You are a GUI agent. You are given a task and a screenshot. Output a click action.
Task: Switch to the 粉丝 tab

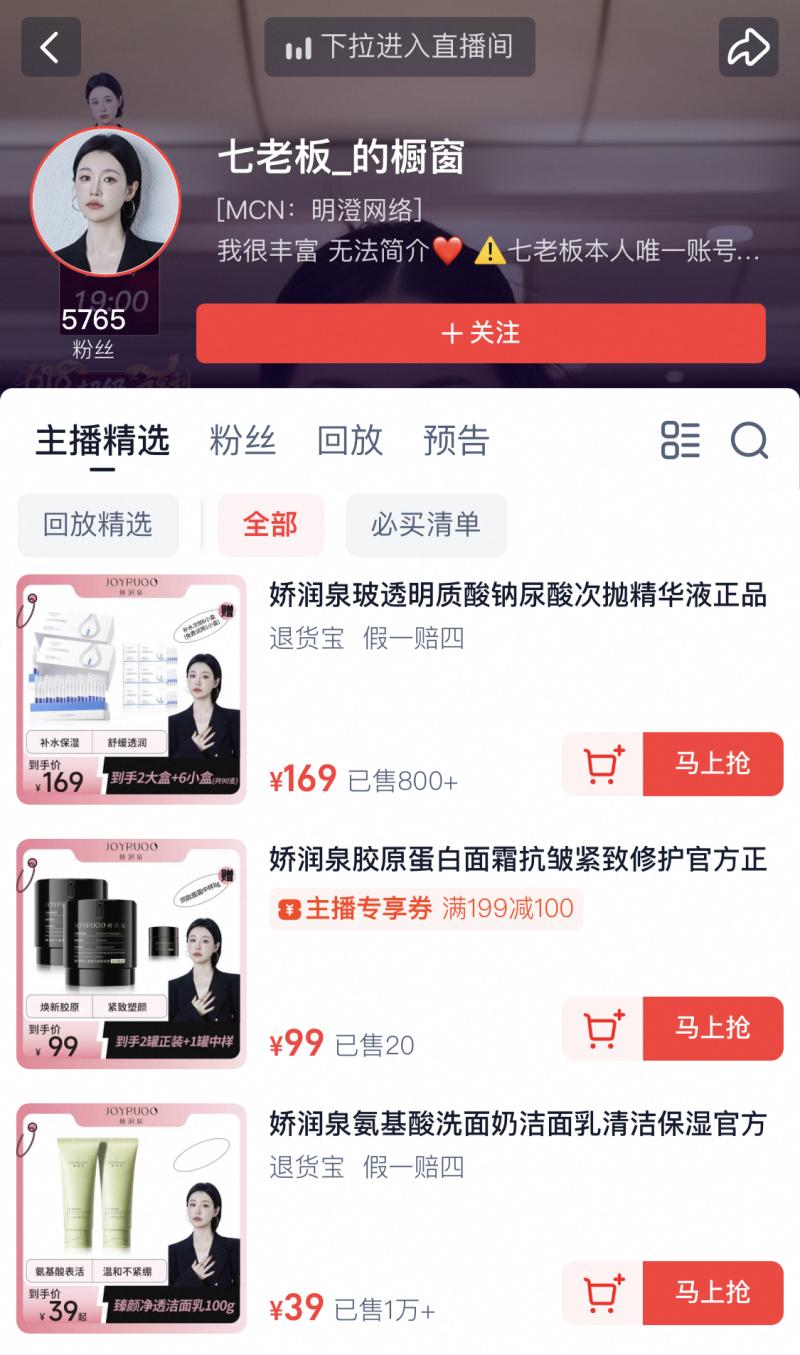[x=242, y=441]
